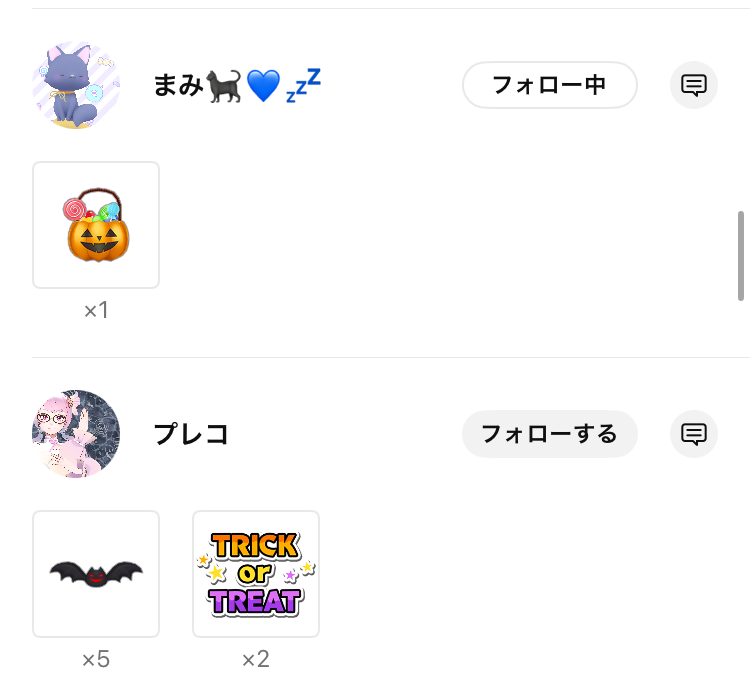This screenshot has width=750, height=699.
Task: Open プレコ's profile avatar
Action: pyautogui.click(x=76, y=434)
